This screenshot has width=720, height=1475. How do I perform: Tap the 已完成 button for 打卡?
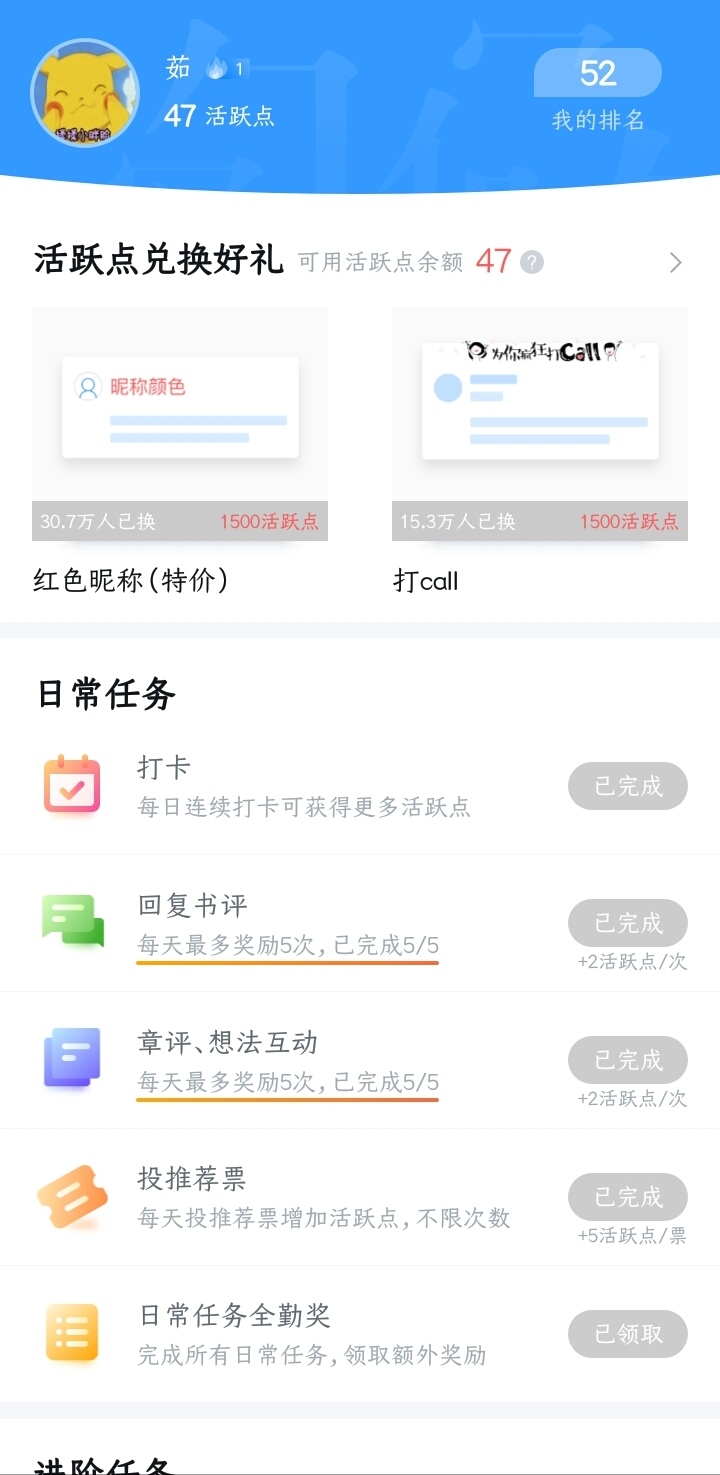point(628,786)
